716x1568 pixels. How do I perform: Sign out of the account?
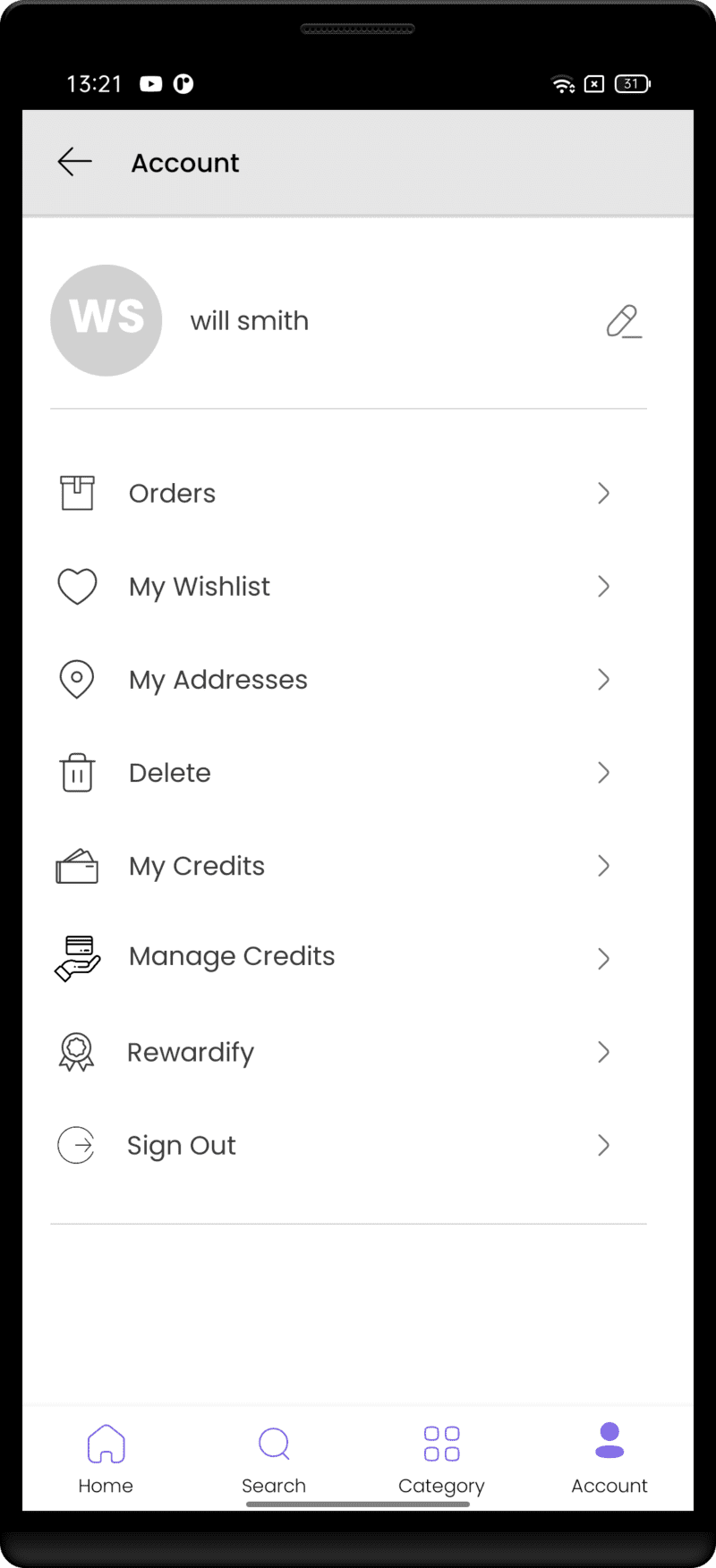[182, 1145]
